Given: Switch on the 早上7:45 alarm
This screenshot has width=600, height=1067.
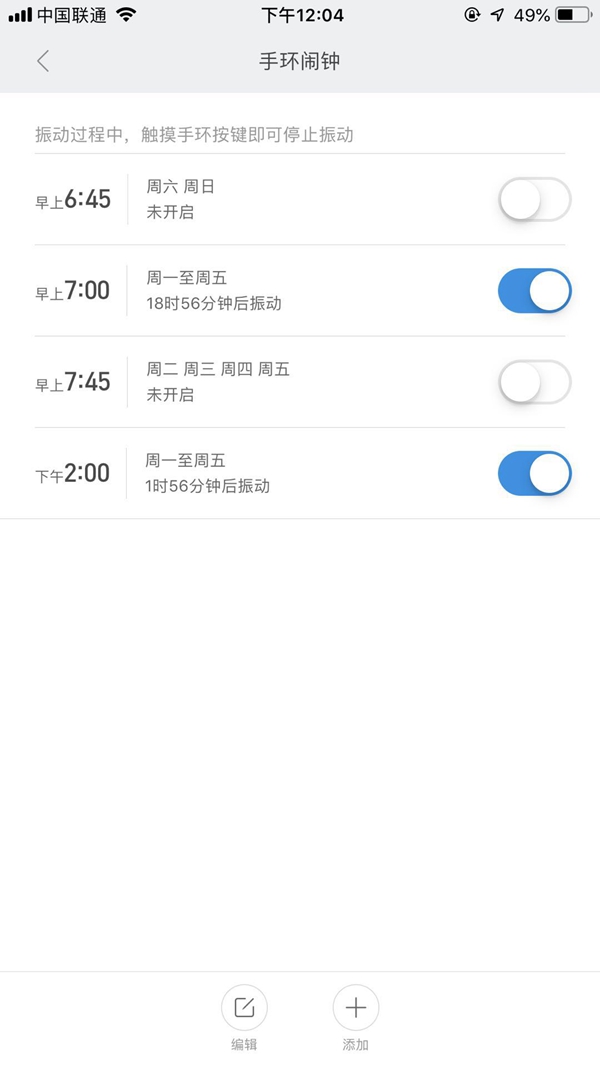Looking at the screenshot, I should click(534, 382).
